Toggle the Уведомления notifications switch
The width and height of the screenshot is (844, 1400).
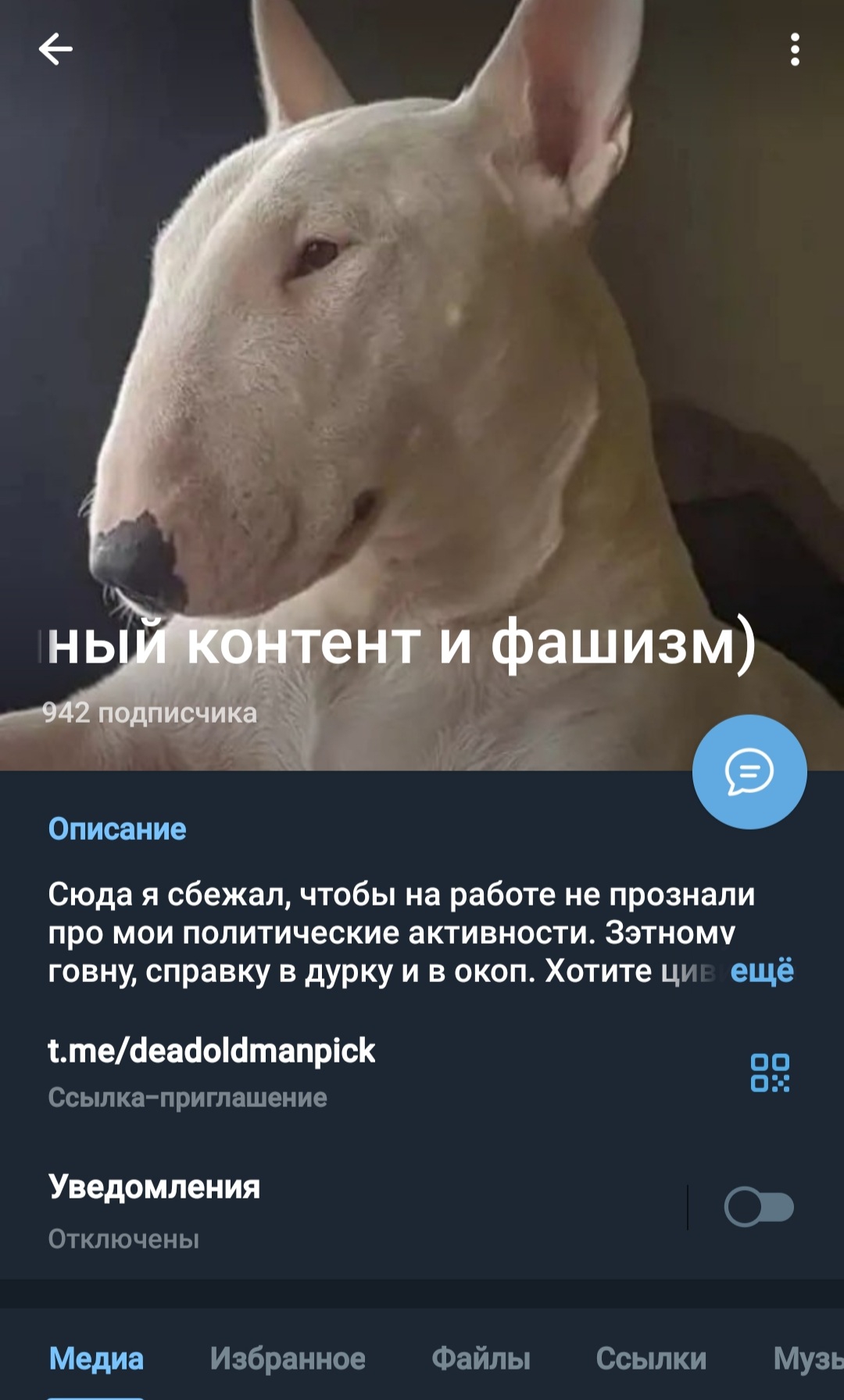pyautogui.click(x=759, y=1207)
